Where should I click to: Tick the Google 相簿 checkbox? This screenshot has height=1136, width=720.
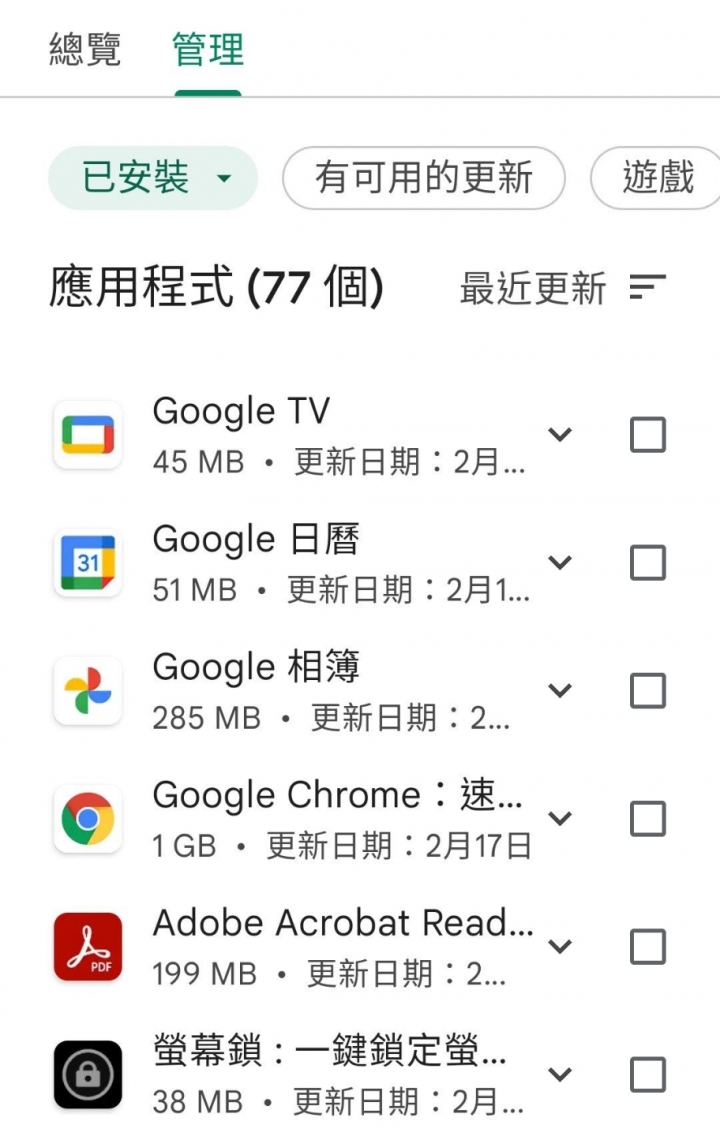point(648,691)
